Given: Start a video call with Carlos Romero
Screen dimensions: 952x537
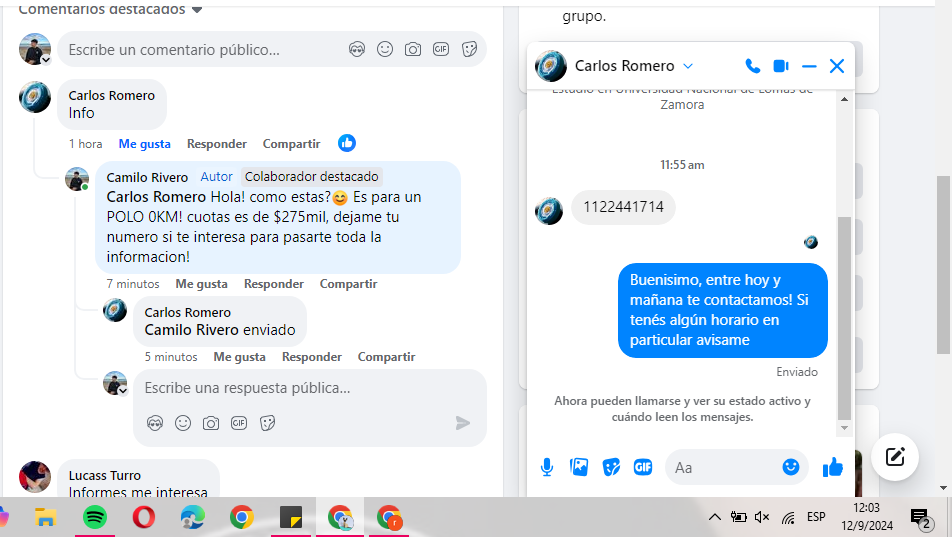Looking at the screenshot, I should [x=781, y=66].
